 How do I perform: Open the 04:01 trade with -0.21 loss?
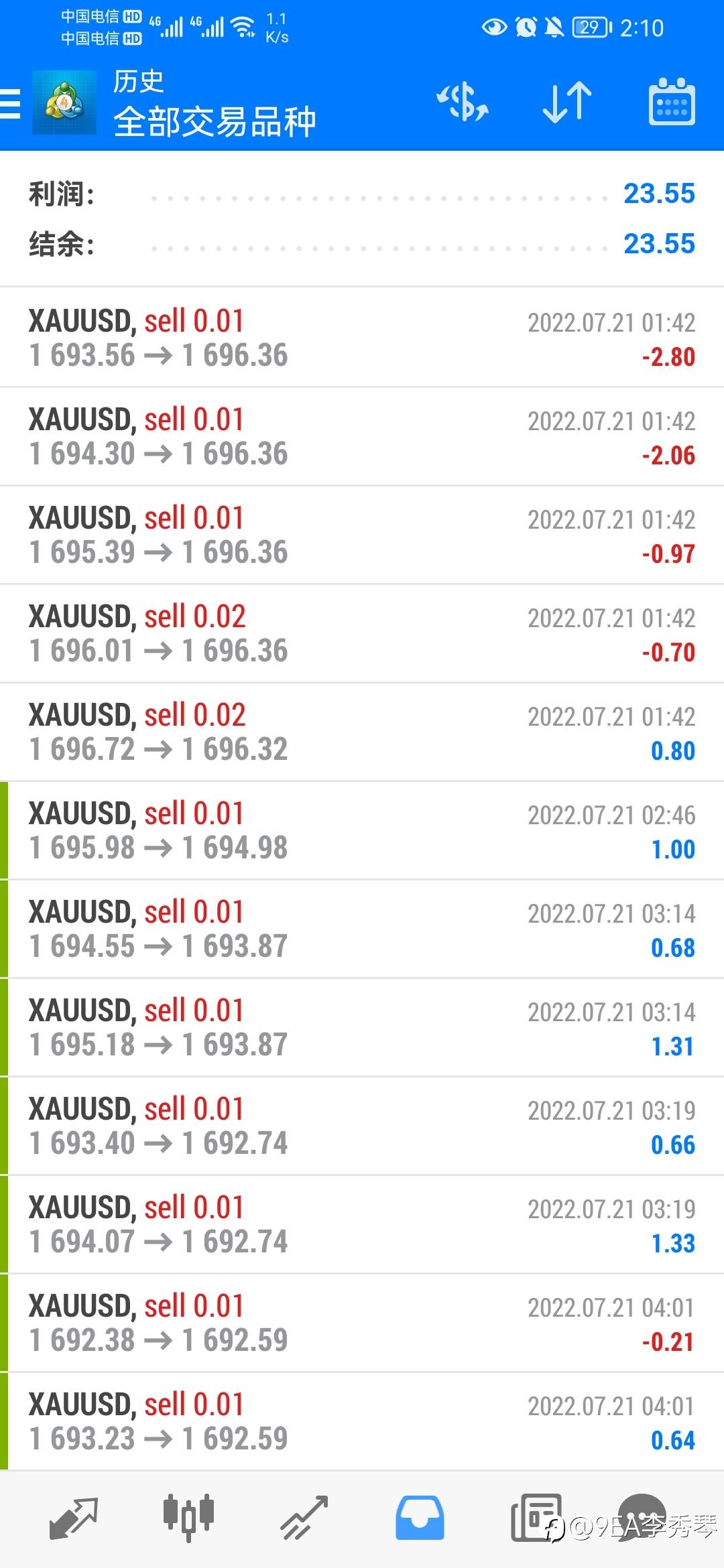coord(362,1323)
